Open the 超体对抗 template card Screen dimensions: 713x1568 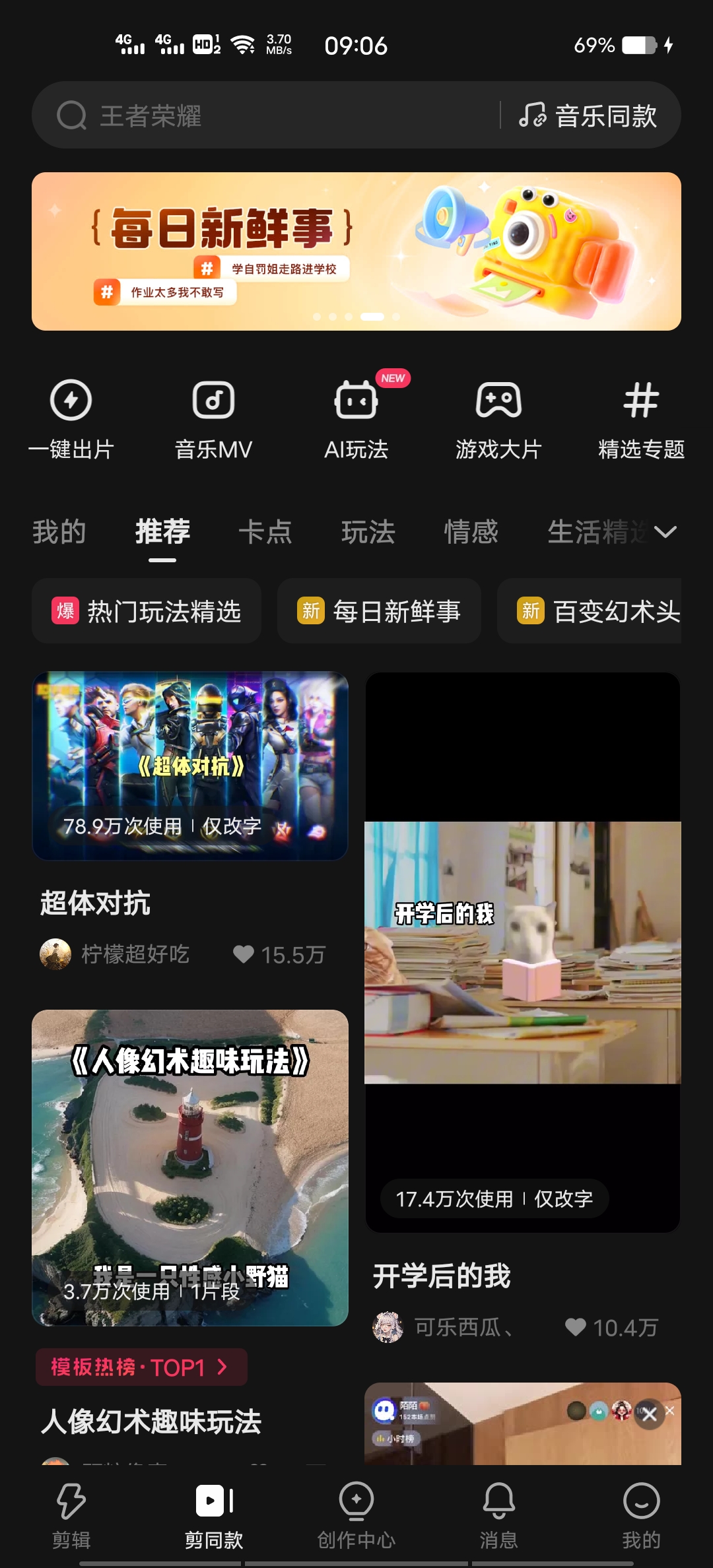[190, 766]
